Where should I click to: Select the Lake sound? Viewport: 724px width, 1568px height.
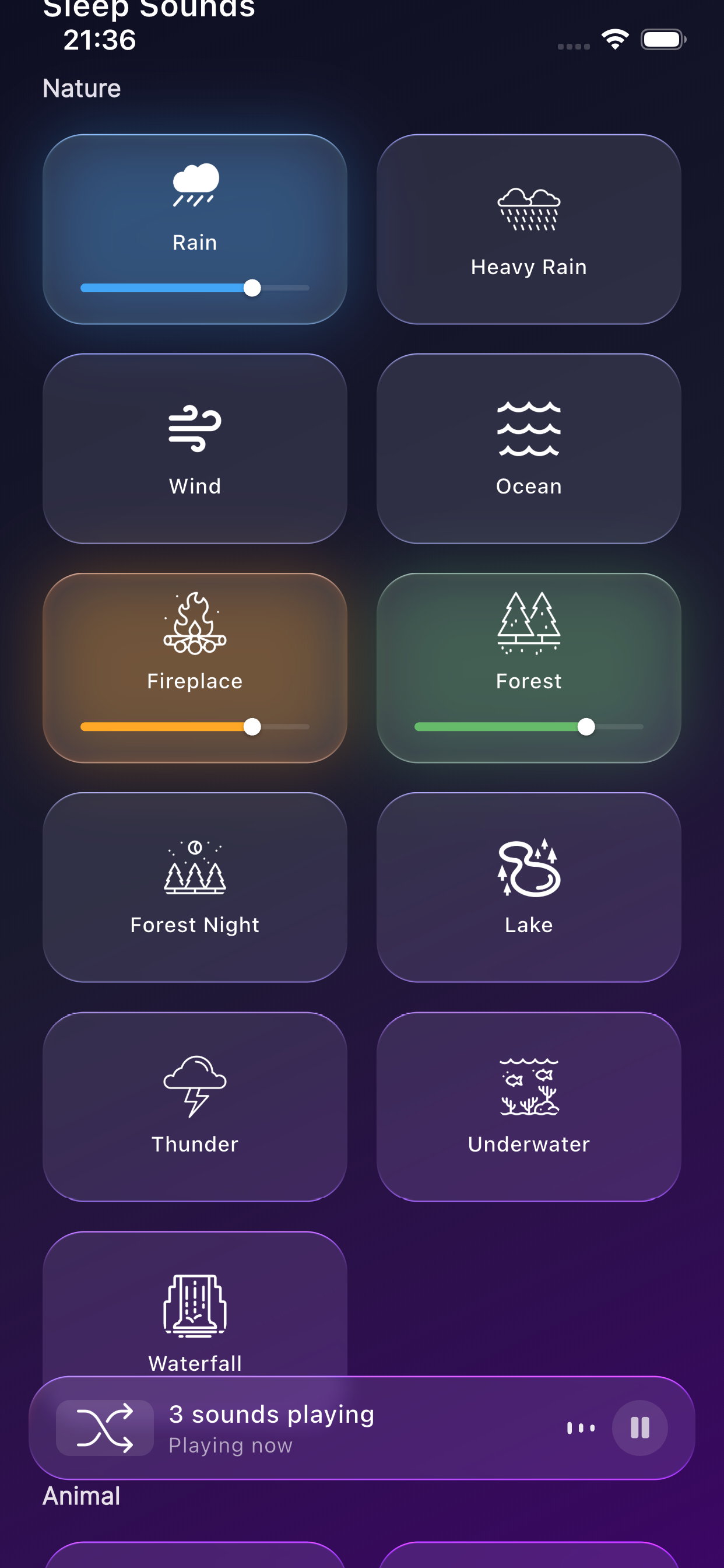click(528, 886)
